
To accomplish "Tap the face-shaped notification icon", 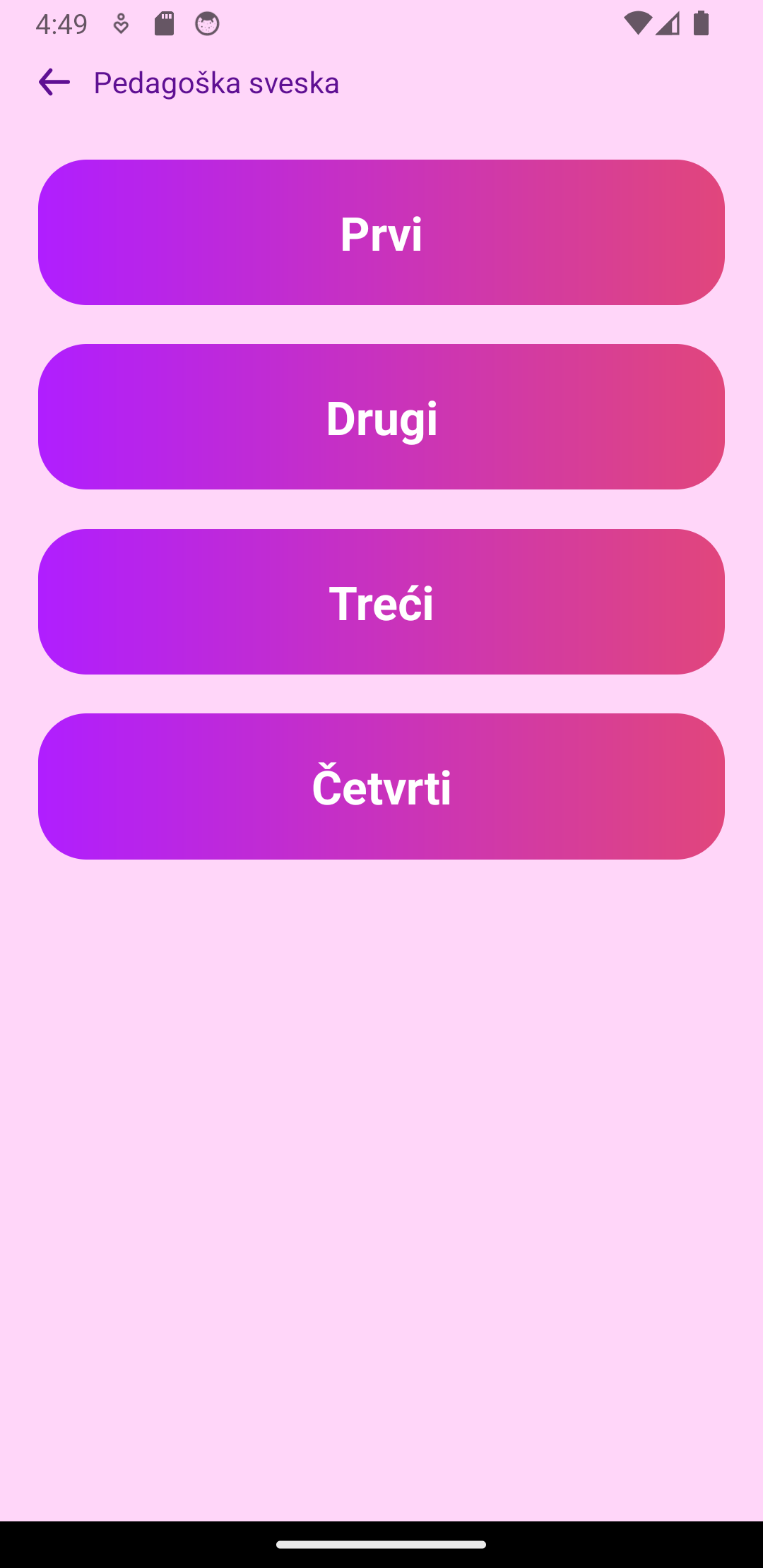I will [x=208, y=23].
